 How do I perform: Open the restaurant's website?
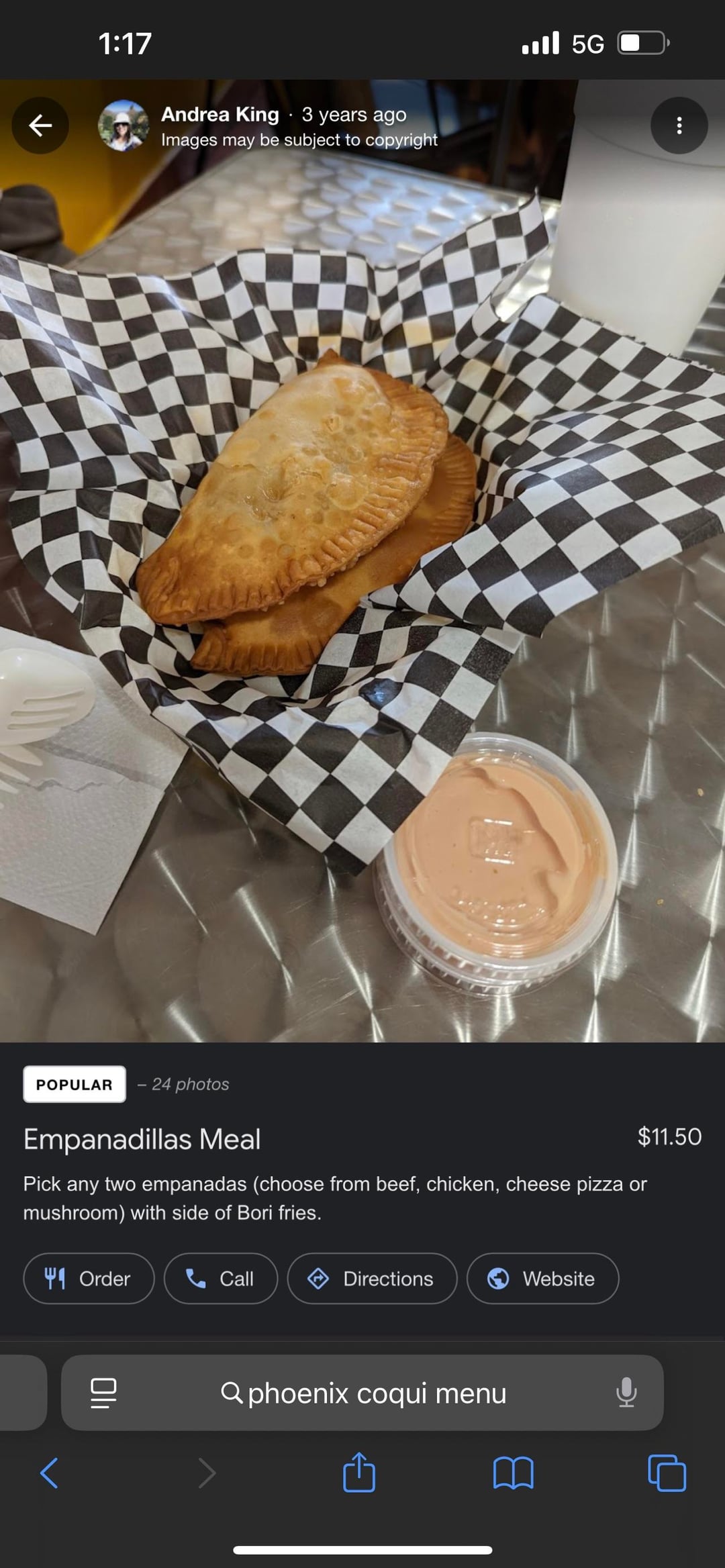[542, 1279]
